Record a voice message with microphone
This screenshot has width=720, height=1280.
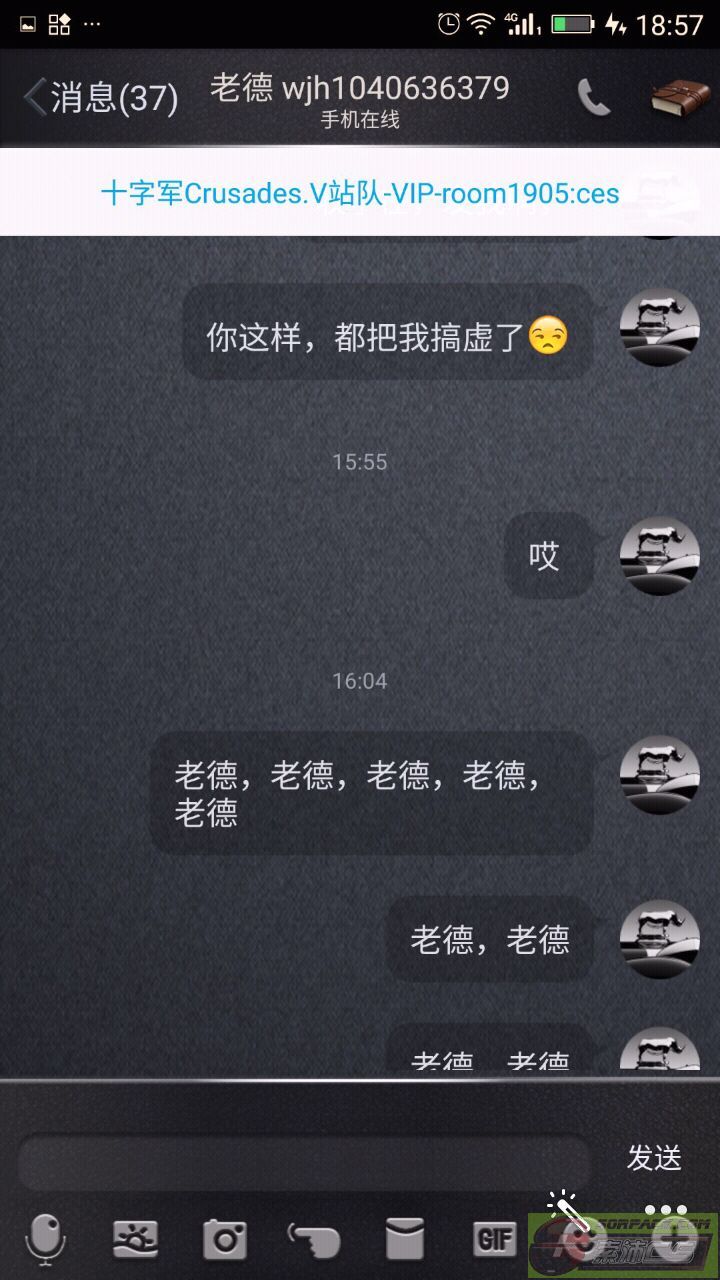tap(45, 1240)
